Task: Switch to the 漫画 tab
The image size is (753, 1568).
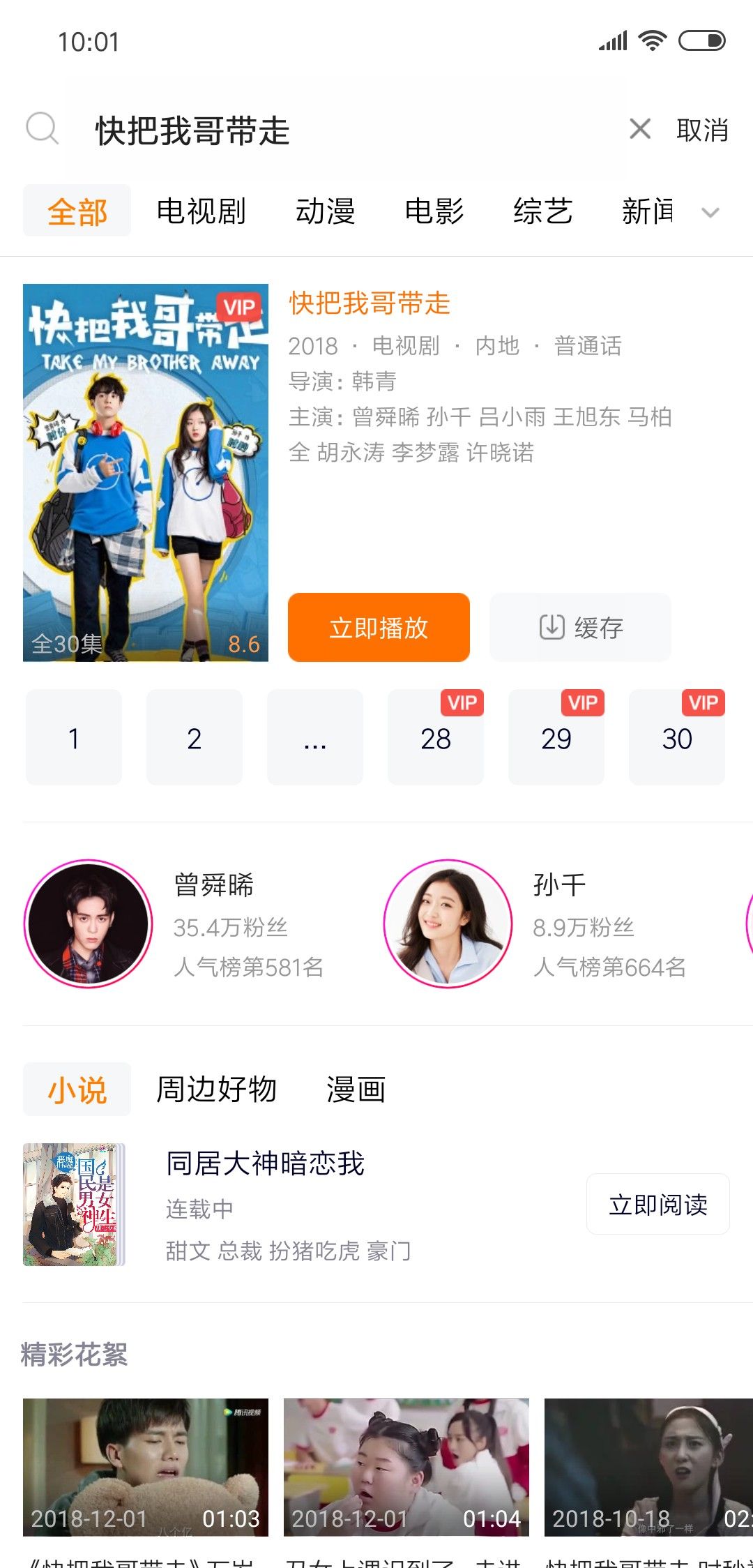Action: 356,1090
